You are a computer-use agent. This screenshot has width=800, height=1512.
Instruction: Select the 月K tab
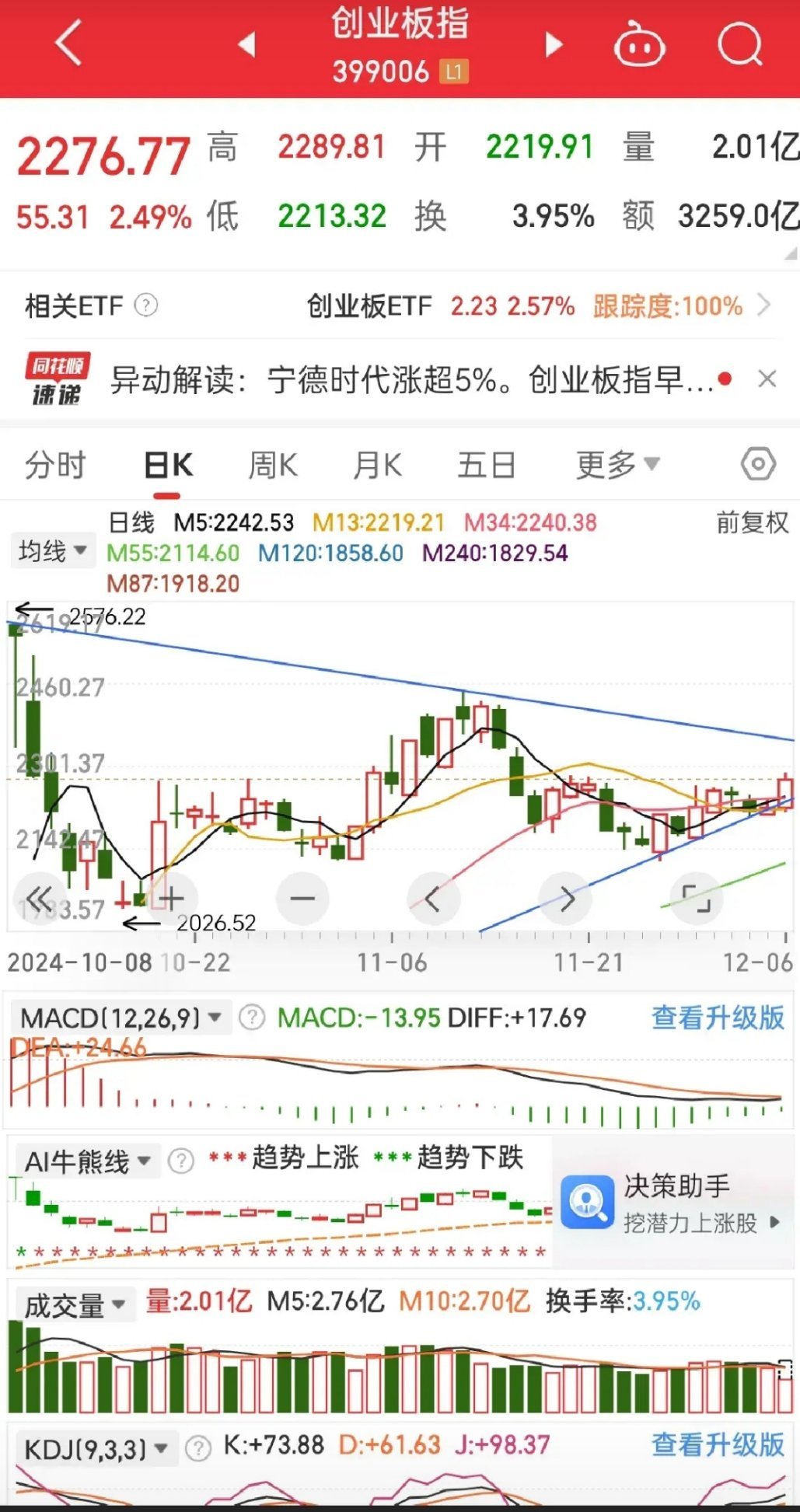(x=377, y=465)
